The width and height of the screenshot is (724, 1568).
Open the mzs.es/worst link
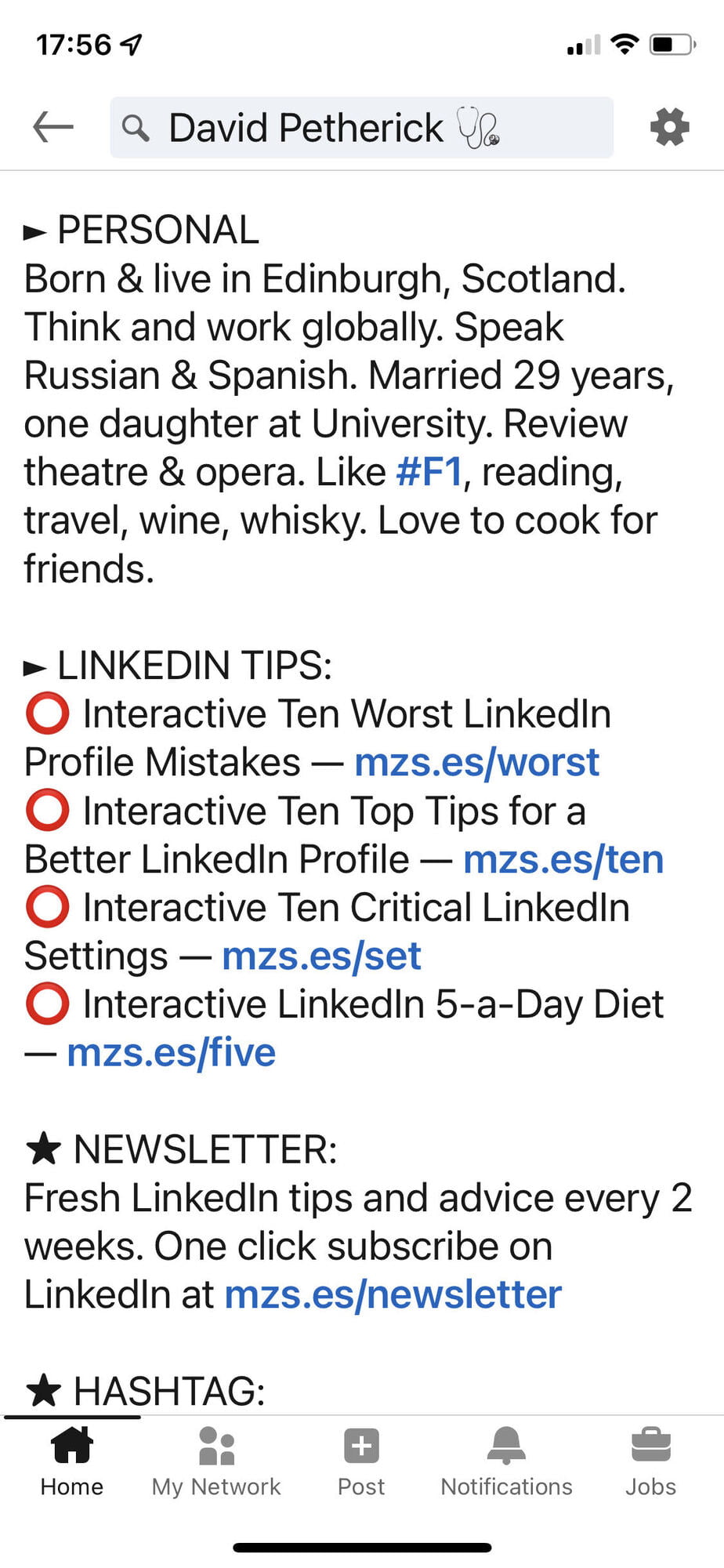click(476, 762)
